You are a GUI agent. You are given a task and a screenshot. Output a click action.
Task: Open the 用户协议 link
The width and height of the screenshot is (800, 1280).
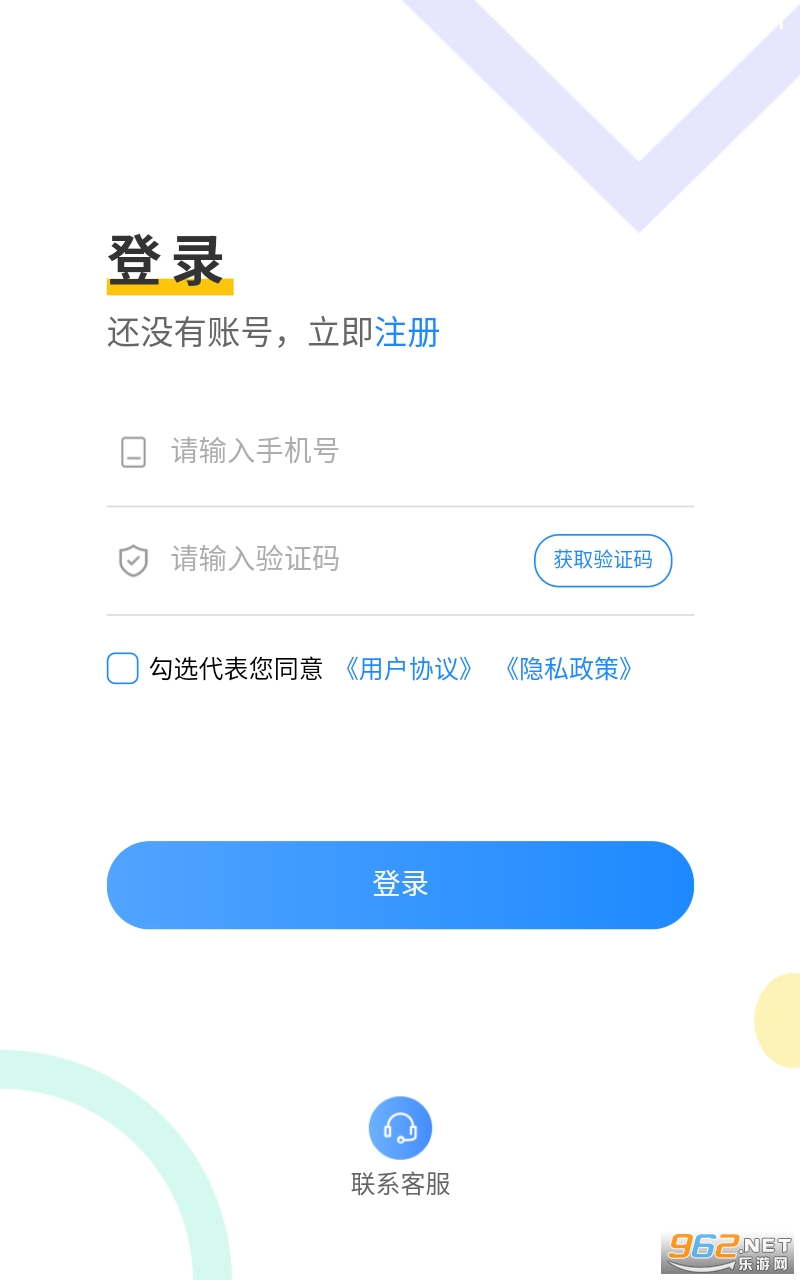(x=409, y=669)
